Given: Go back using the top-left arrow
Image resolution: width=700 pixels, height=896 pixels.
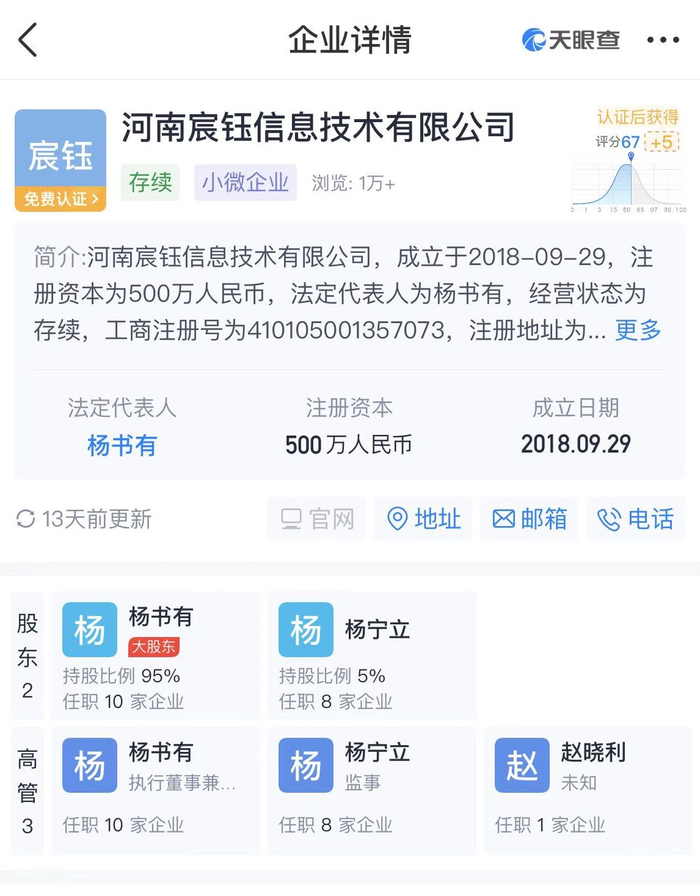Looking at the screenshot, I should [28, 40].
